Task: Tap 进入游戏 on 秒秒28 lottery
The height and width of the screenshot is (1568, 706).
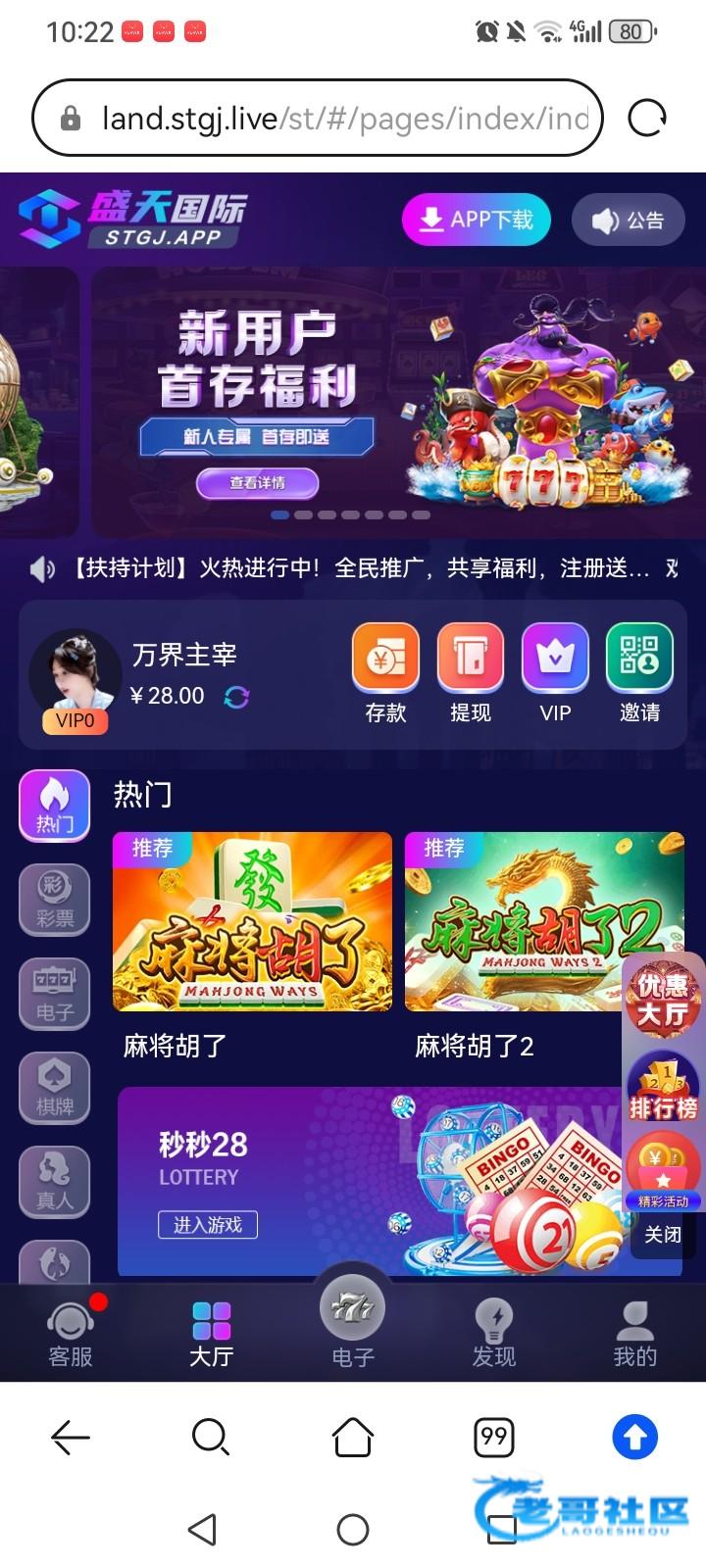Action: click(x=208, y=1225)
